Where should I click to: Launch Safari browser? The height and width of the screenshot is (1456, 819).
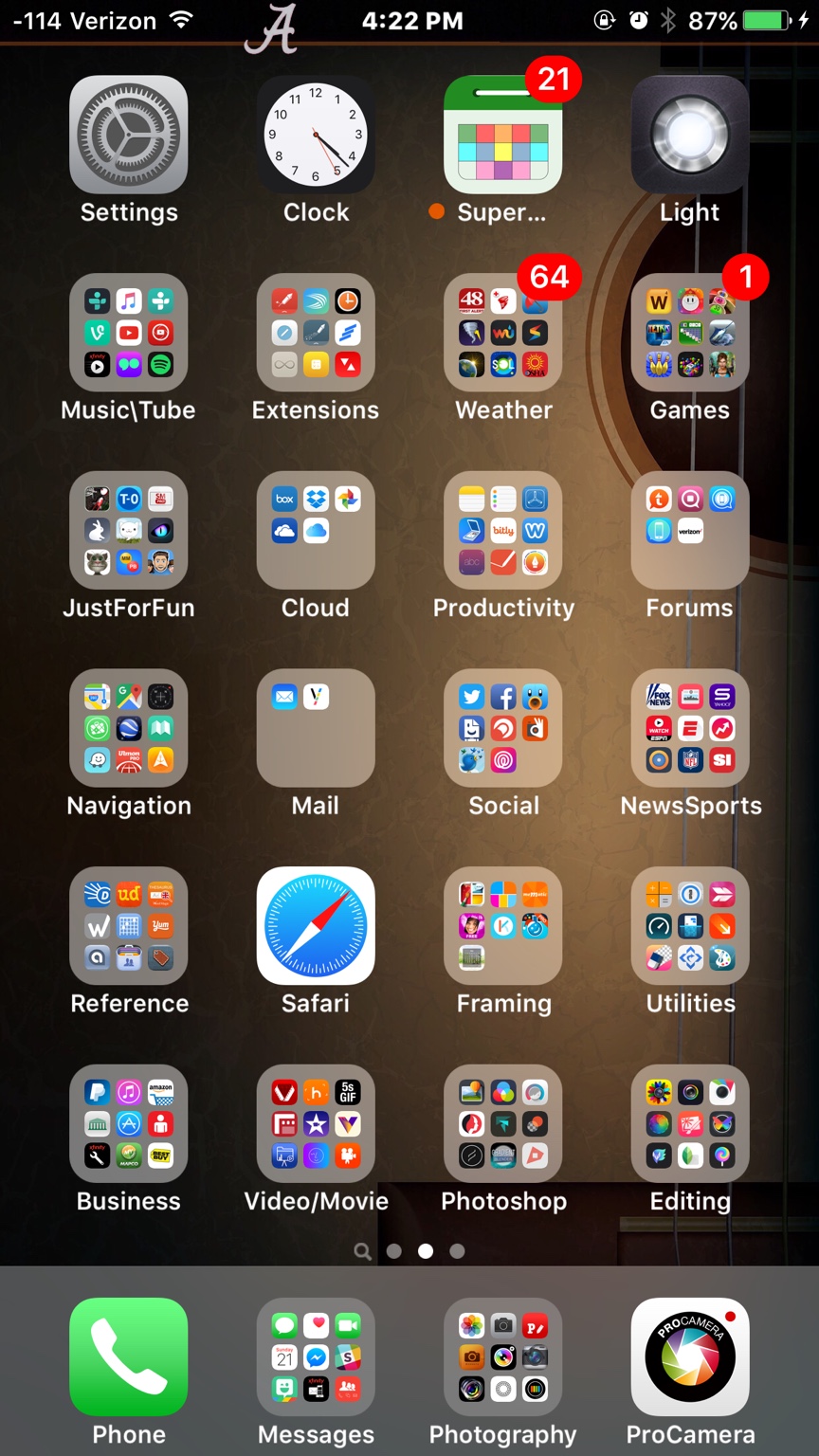(x=316, y=926)
